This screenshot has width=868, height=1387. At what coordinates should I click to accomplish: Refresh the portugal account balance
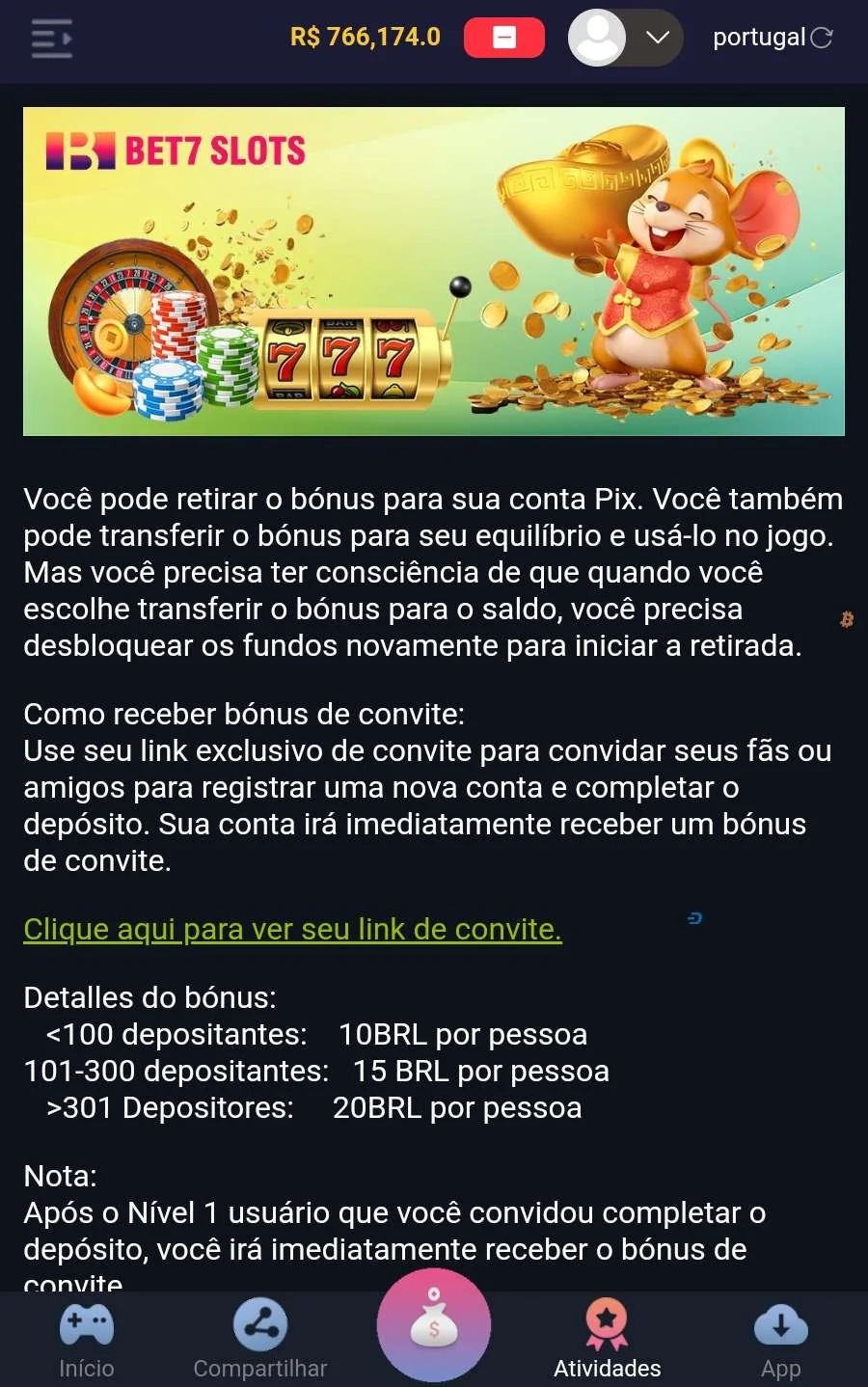(822, 38)
